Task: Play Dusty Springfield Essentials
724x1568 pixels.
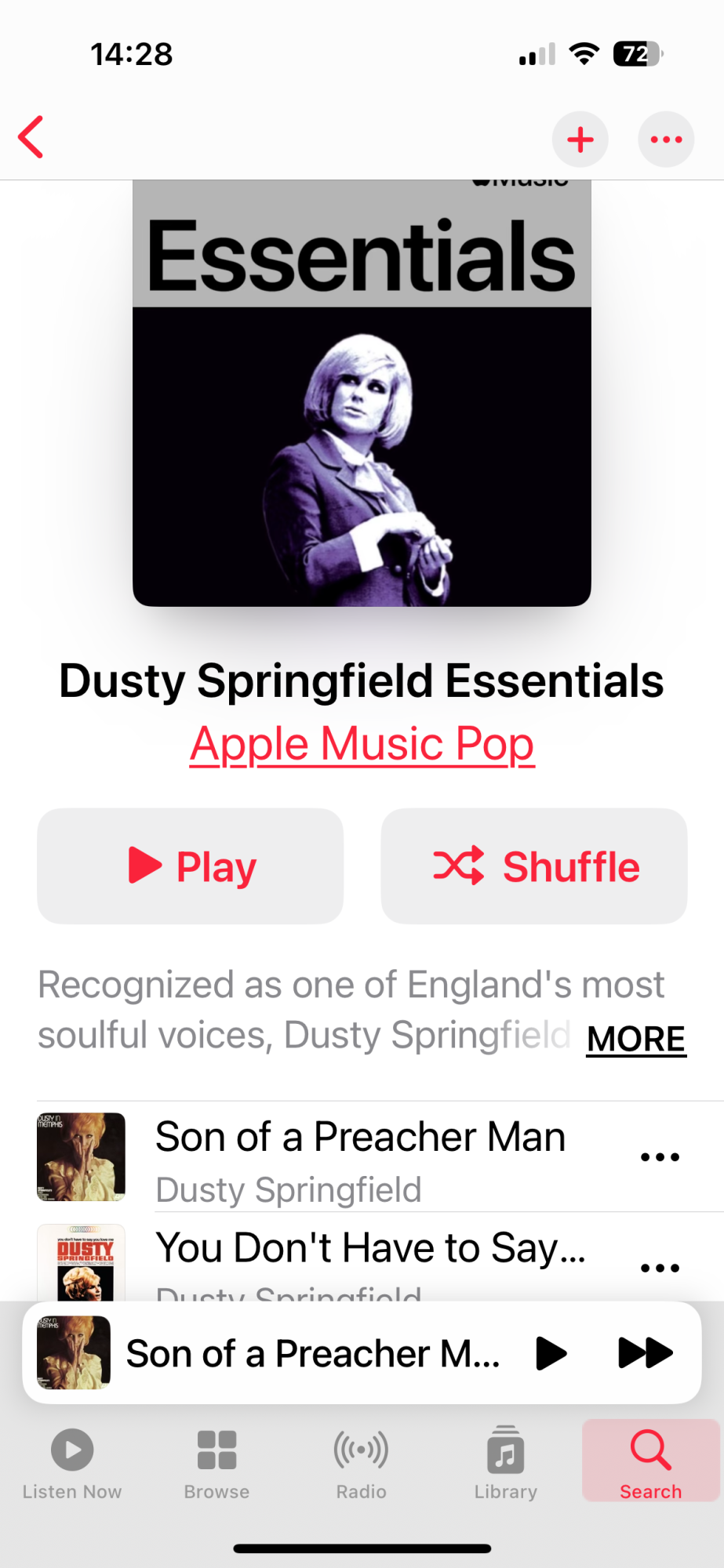Action: pos(191,866)
